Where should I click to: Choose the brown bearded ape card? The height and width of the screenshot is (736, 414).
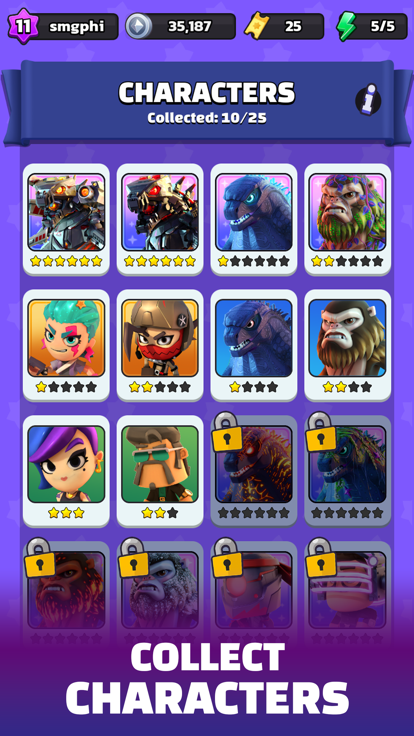tap(348, 345)
